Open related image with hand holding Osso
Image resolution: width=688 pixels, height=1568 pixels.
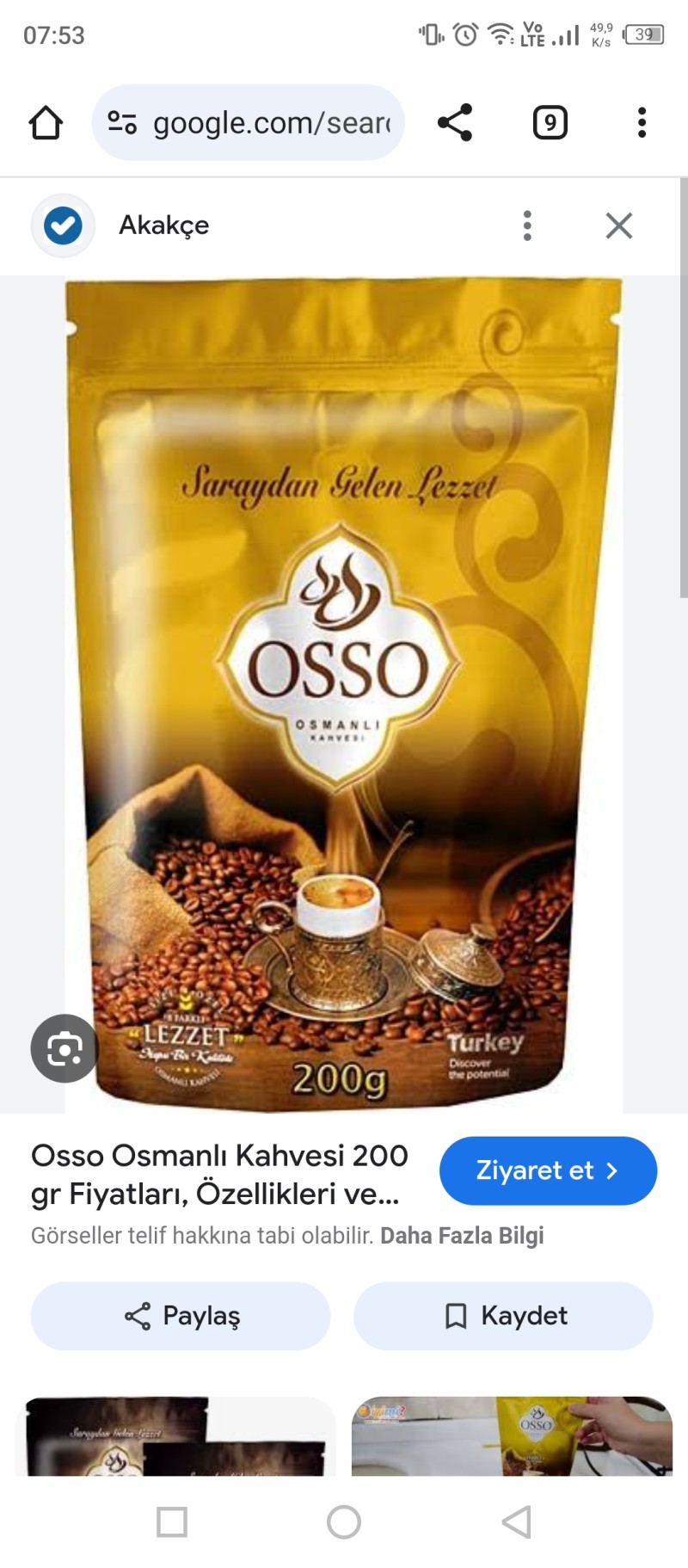coord(512,1435)
